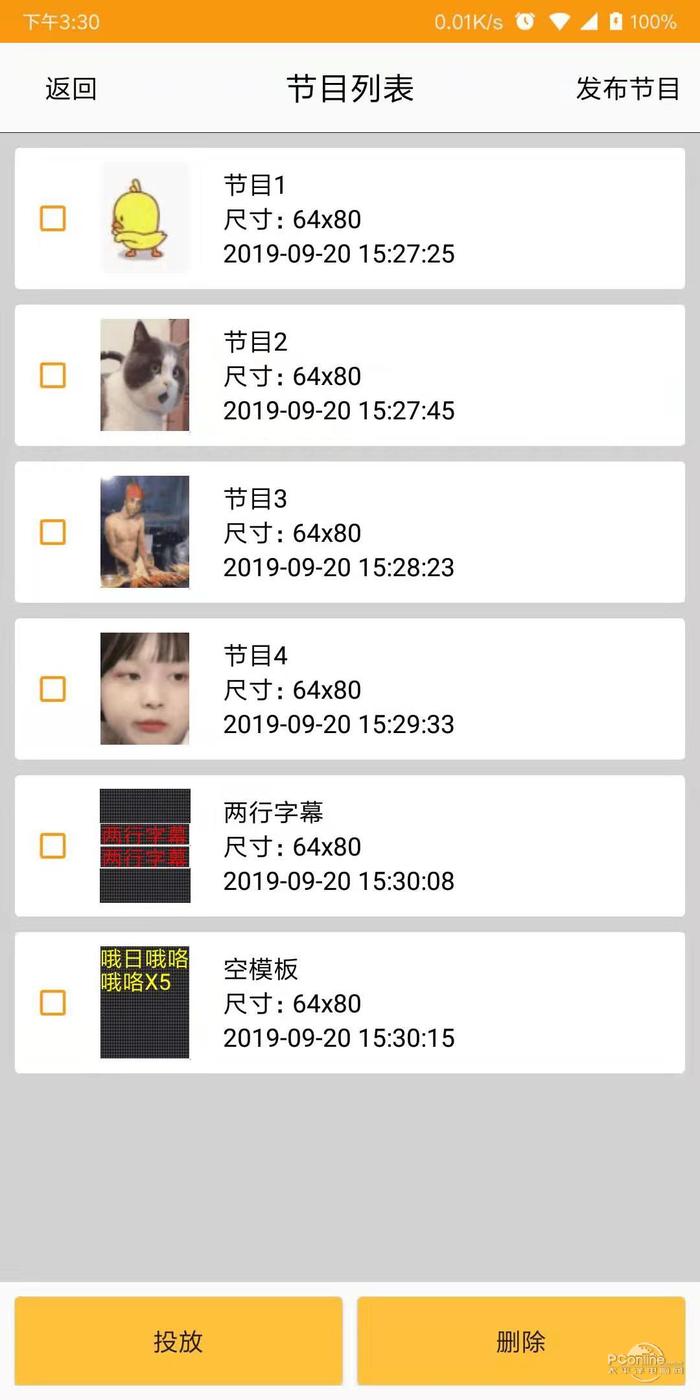Mark the 节目4 checkbox
Screen dimensions: 700x1400
(x=53, y=689)
